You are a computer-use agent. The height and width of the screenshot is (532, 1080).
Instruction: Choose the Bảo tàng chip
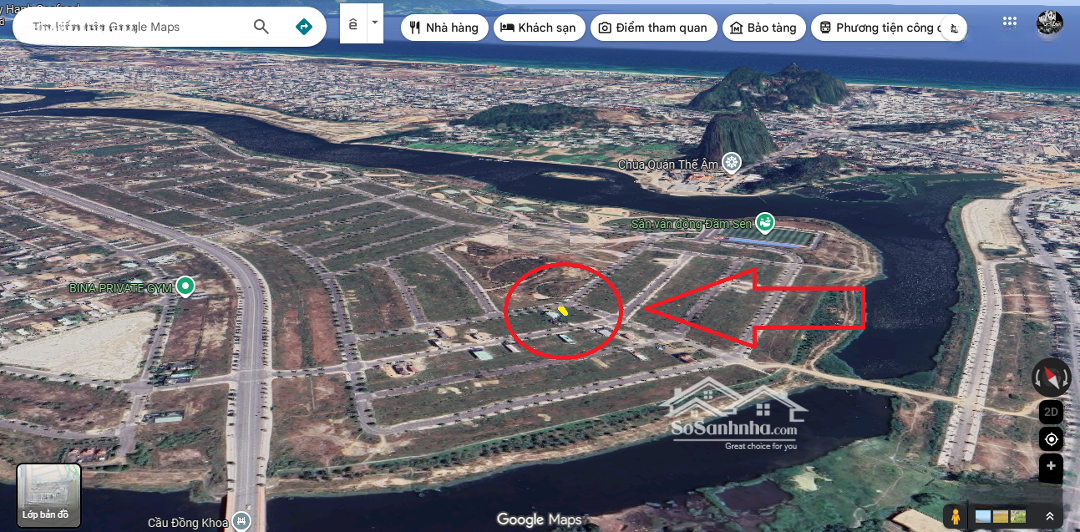763,28
